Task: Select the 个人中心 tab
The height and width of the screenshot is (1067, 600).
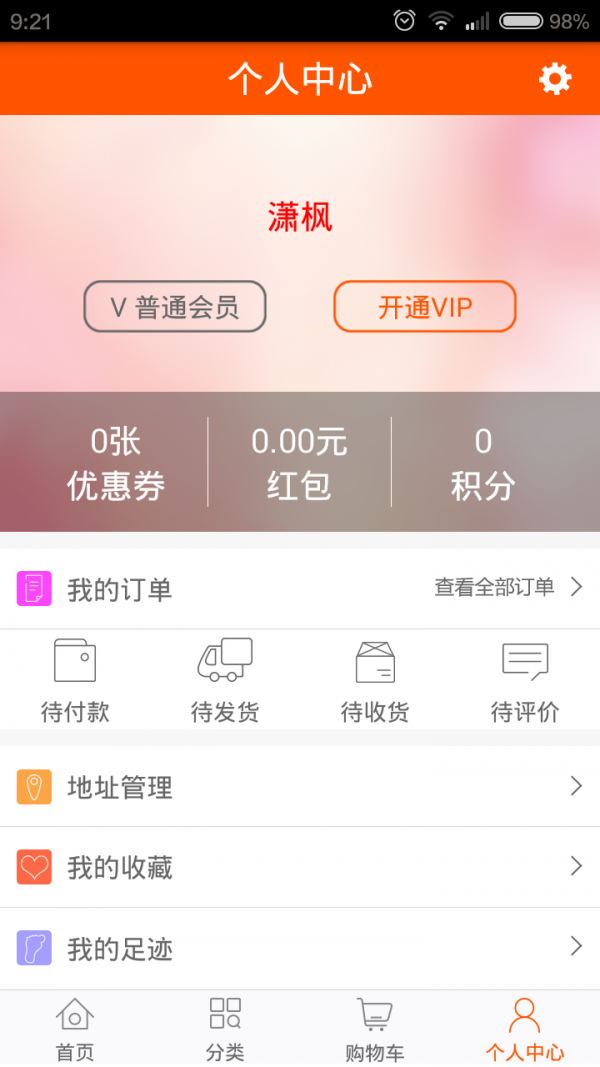Action: (x=525, y=1029)
